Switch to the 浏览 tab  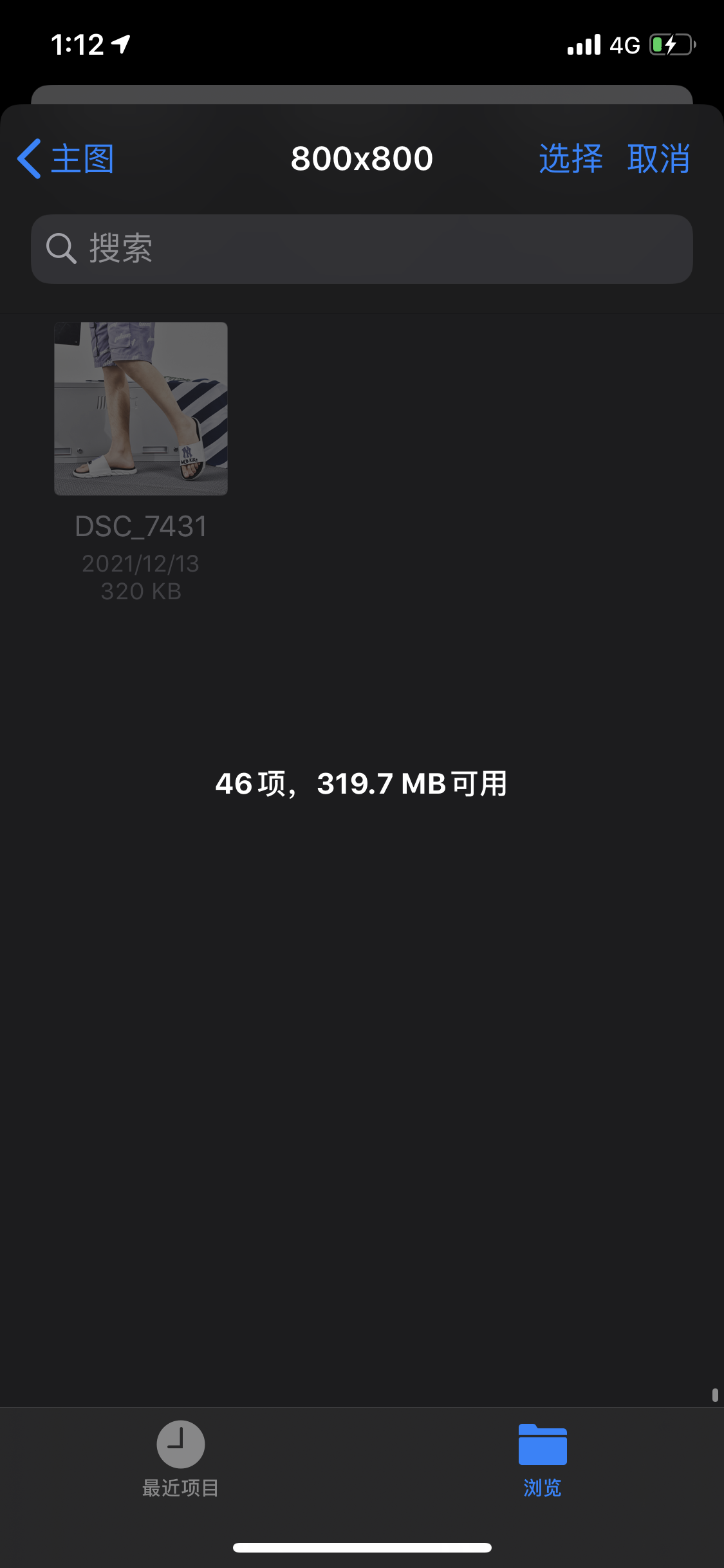click(x=543, y=1459)
